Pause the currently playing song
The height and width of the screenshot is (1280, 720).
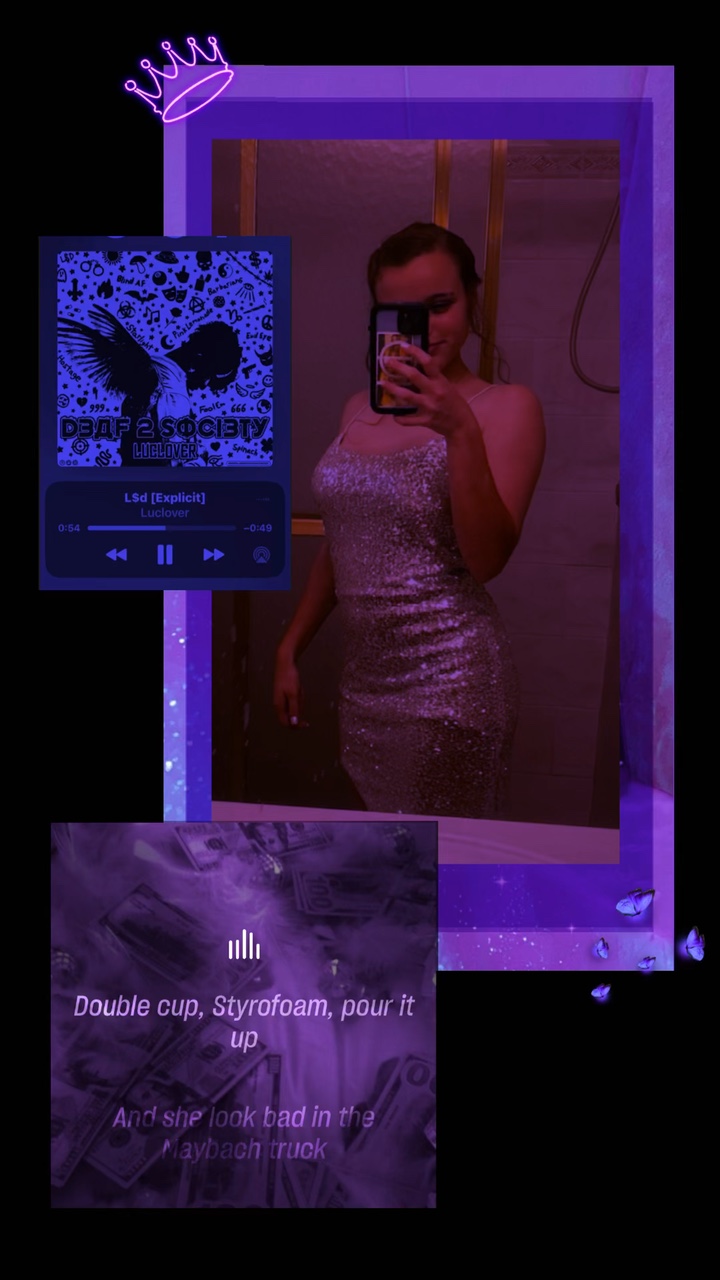[x=165, y=555]
